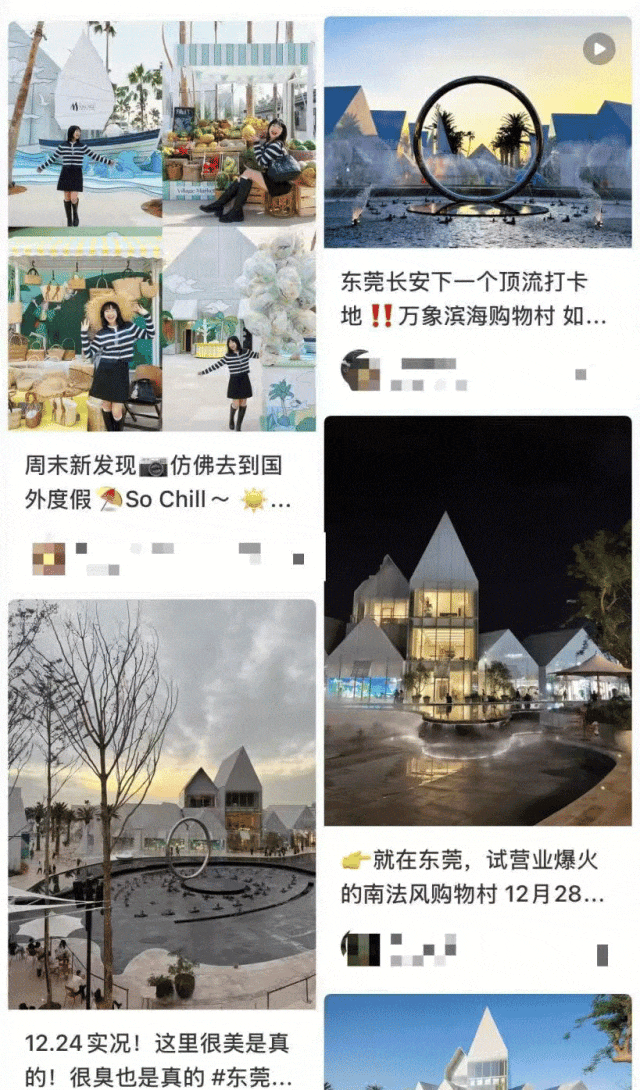
Task: Play the 东莞长安下一个顶流打卡地 video post
Action: pyautogui.click(x=598, y=48)
